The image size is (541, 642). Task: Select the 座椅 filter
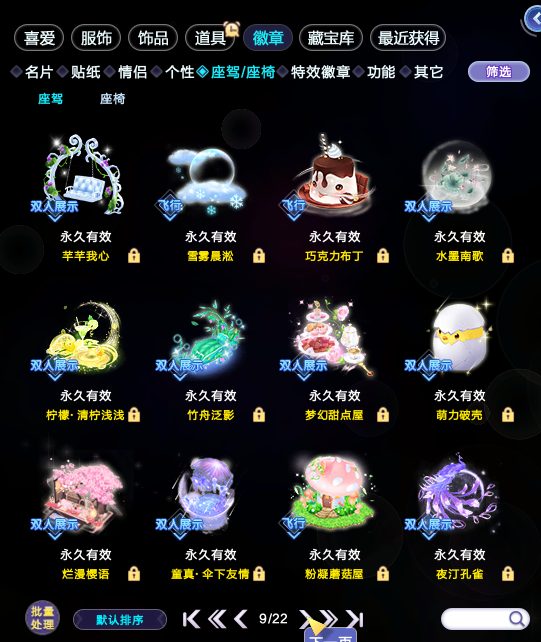(112, 99)
